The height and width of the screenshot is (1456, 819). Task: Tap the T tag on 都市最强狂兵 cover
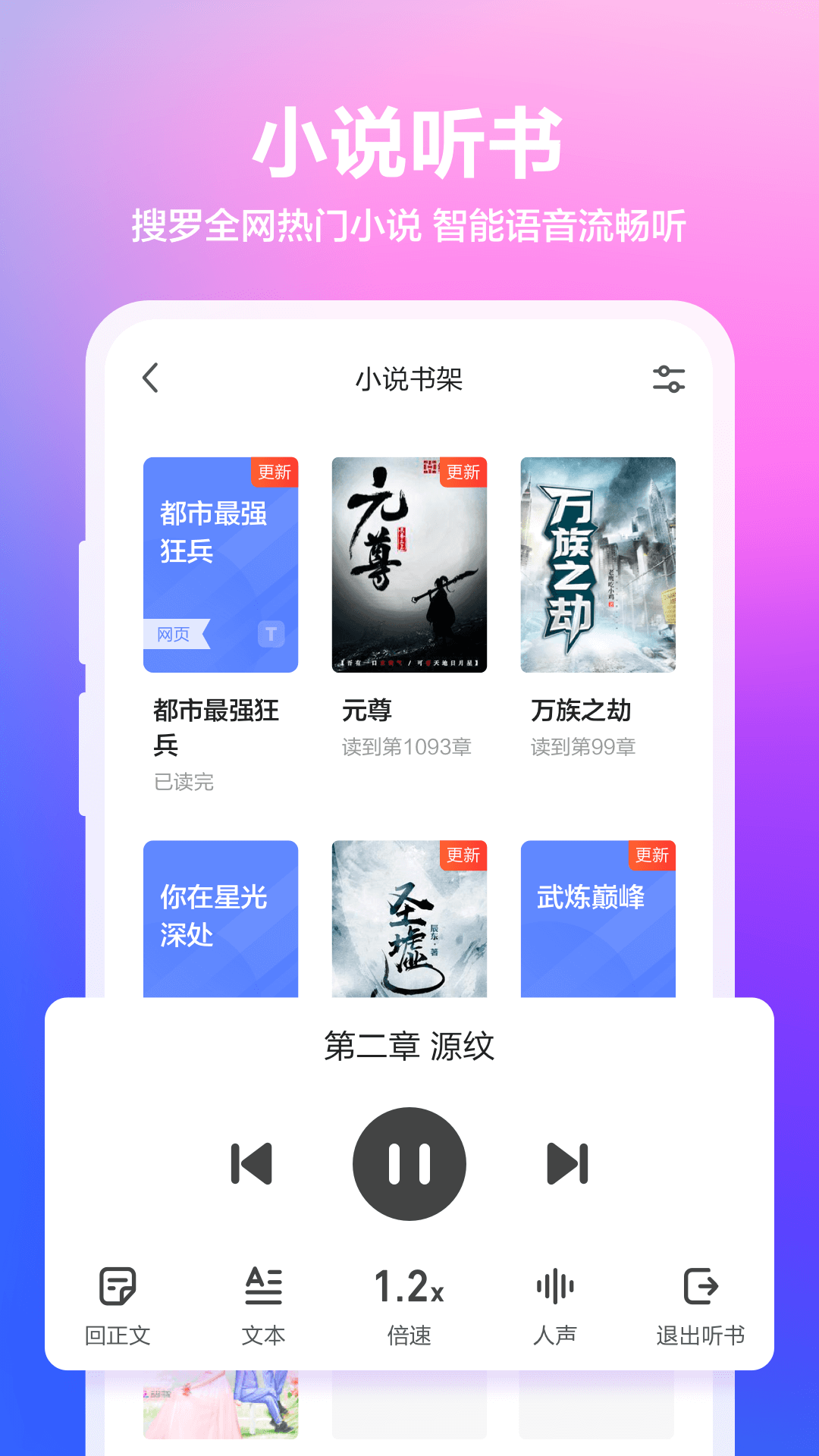(272, 635)
